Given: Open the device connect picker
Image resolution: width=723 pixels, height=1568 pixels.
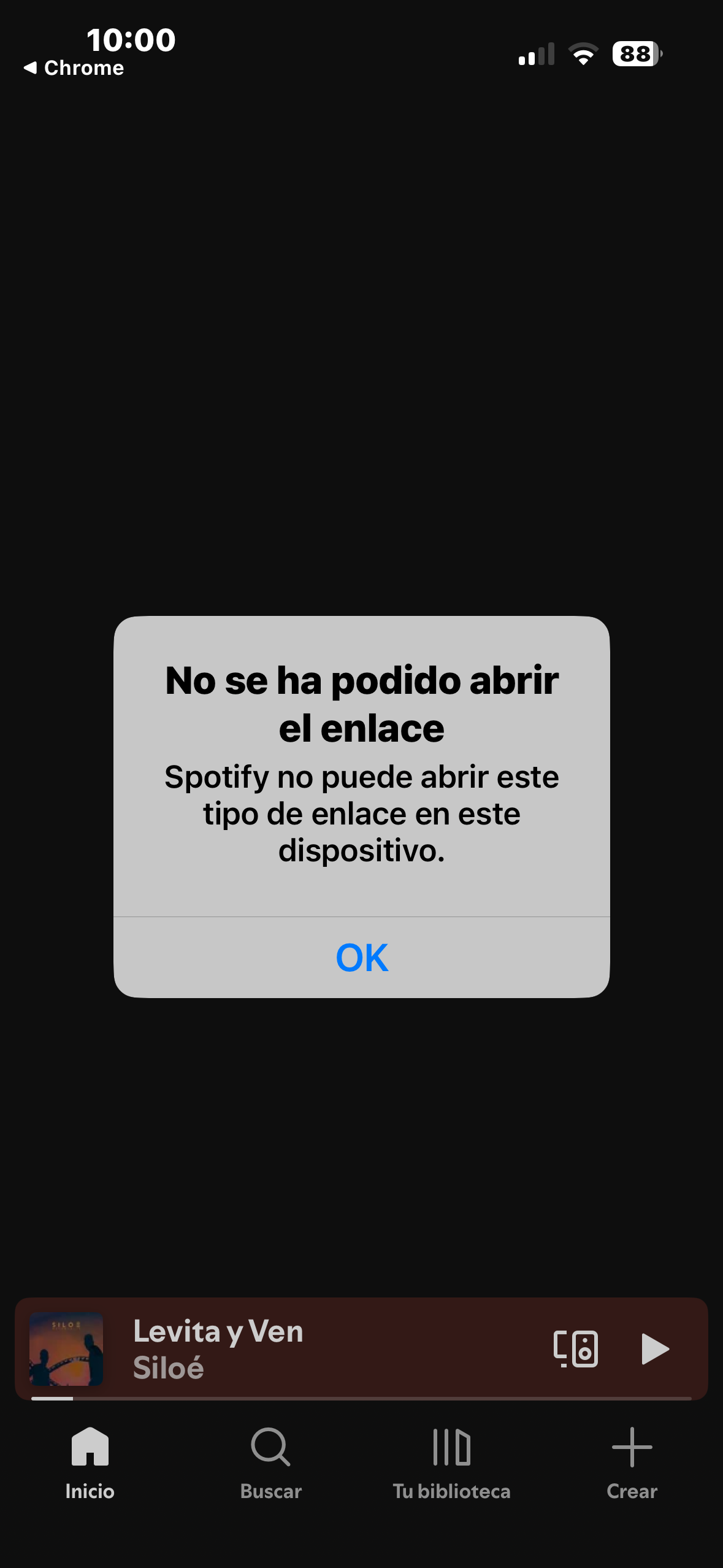Looking at the screenshot, I should [x=575, y=1349].
